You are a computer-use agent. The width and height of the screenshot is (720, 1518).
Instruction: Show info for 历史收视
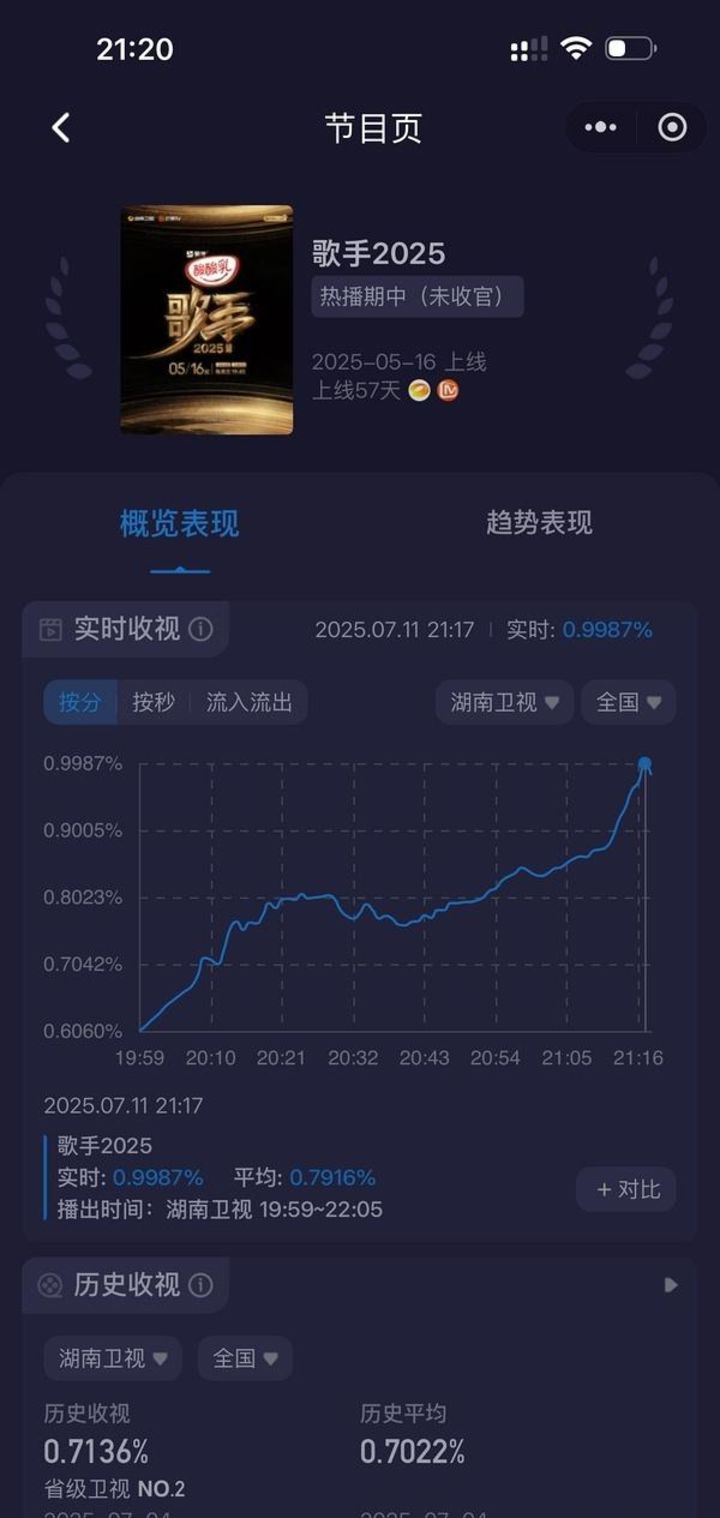201,1285
